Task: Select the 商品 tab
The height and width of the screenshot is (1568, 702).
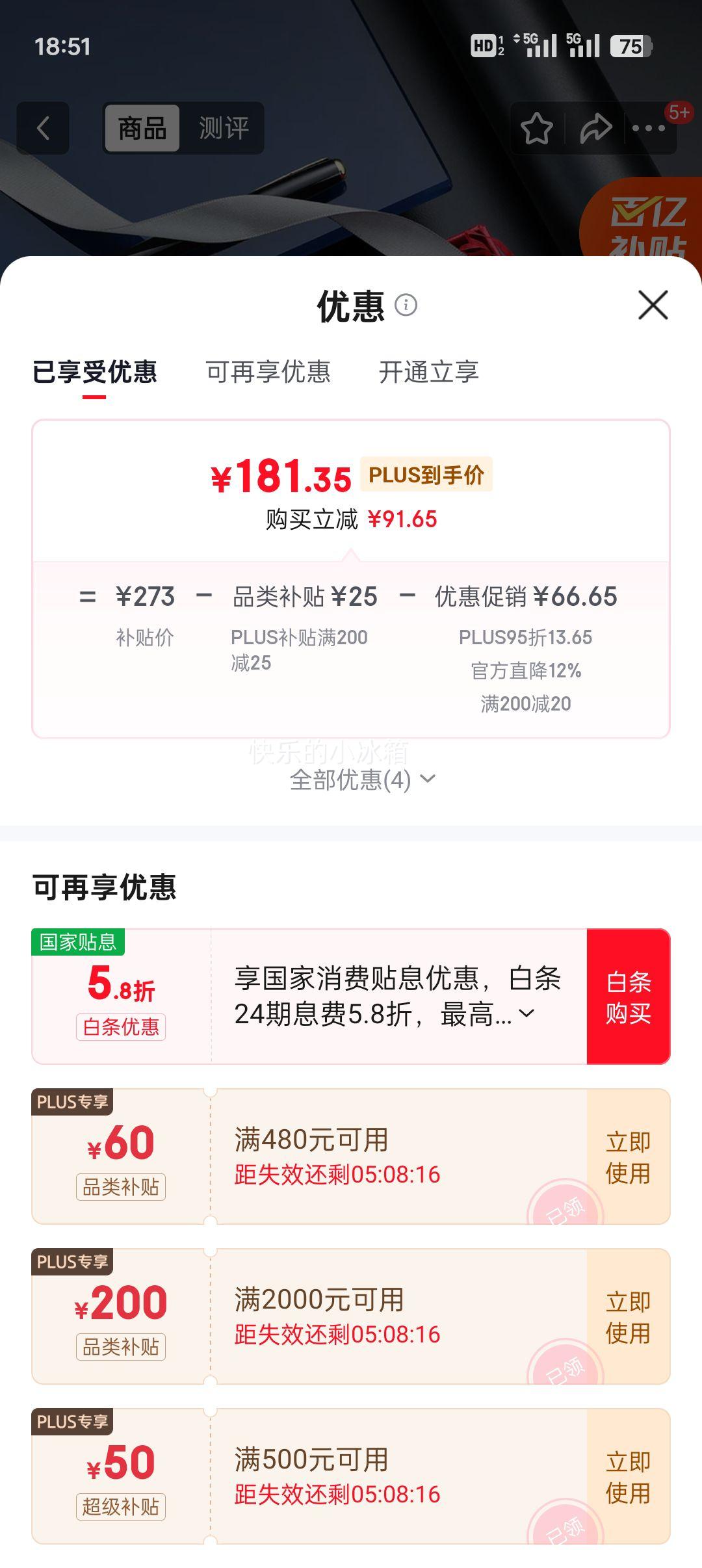Action: [x=143, y=128]
